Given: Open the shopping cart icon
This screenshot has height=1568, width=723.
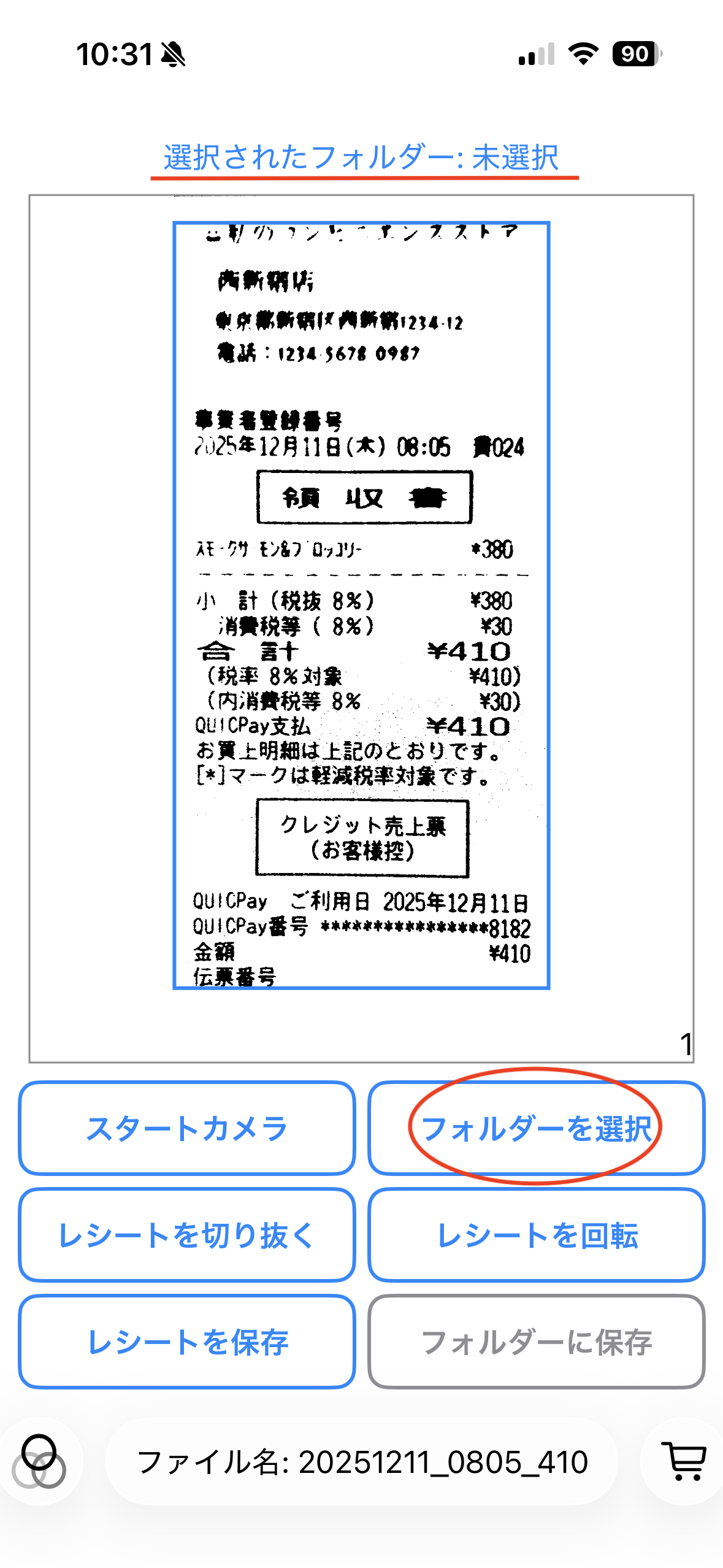Looking at the screenshot, I should point(684,1461).
